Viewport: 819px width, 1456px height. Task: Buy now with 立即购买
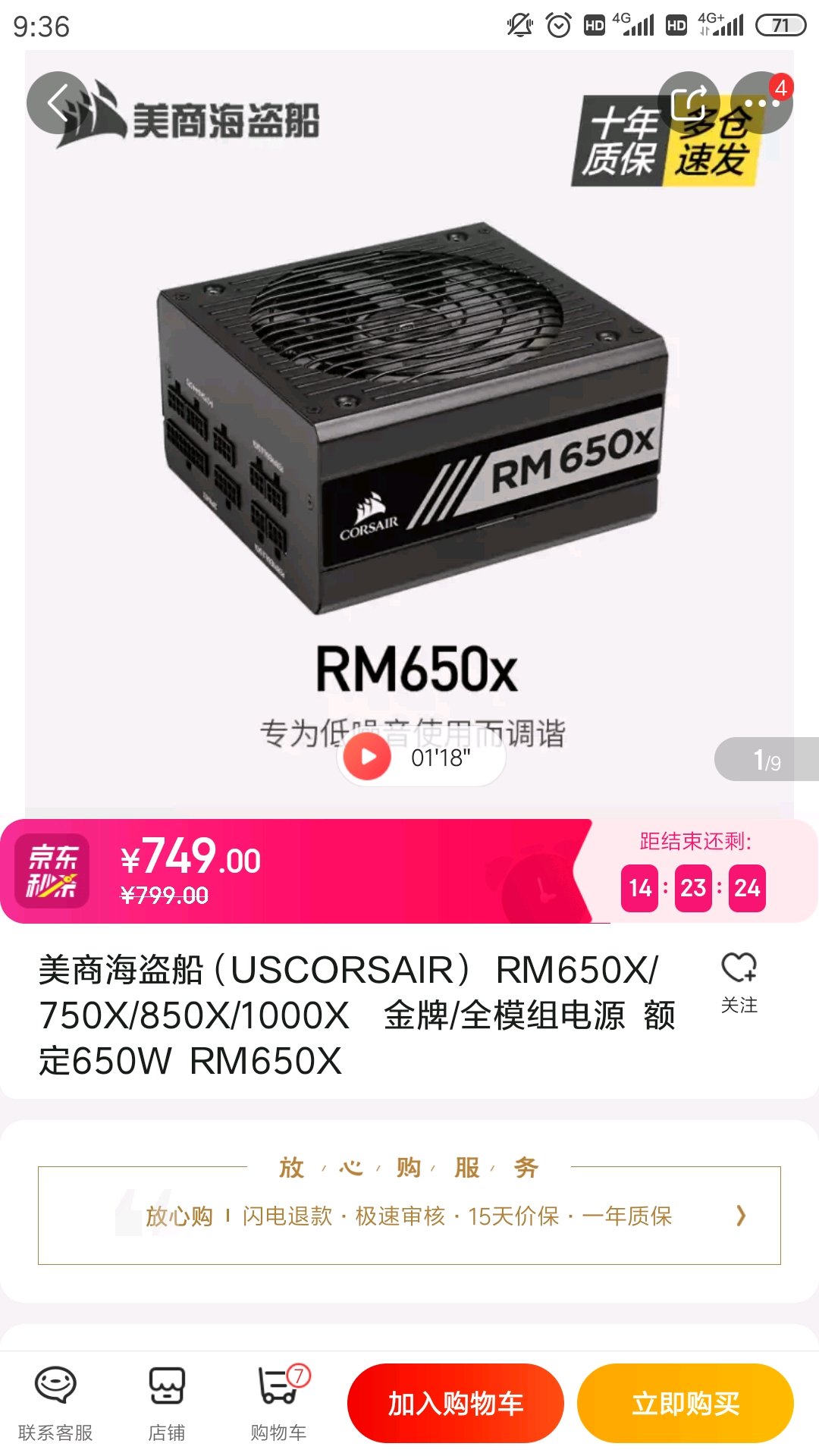pyautogui.click(x=686, y=1403)
